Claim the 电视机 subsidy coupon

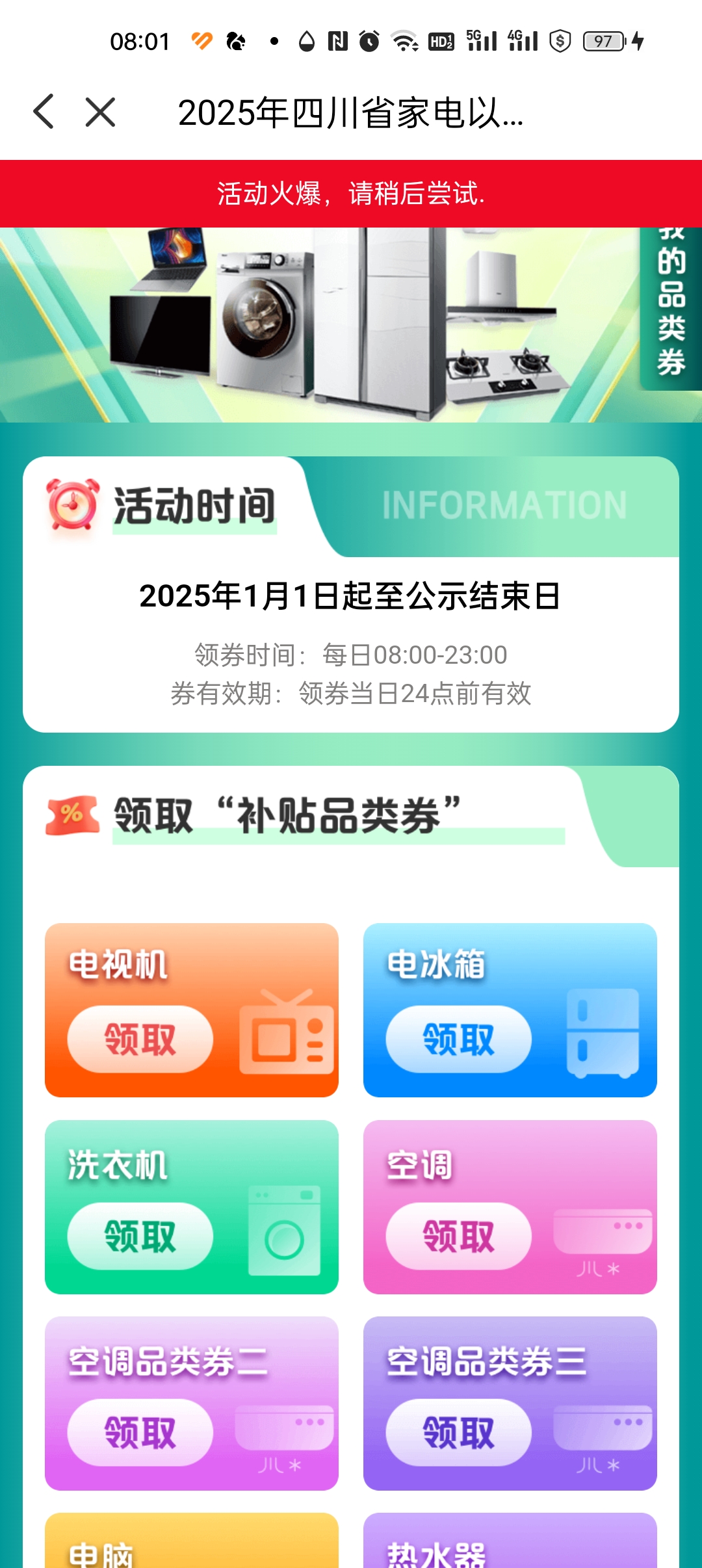[140, 1039]
